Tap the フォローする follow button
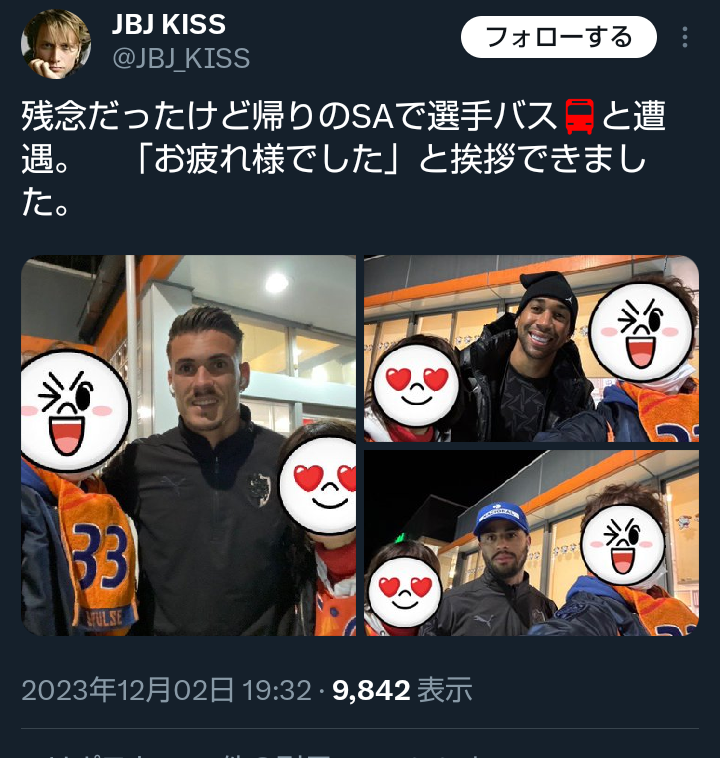The height and width of the screenshot is (758, 720). tap(558, 38)
